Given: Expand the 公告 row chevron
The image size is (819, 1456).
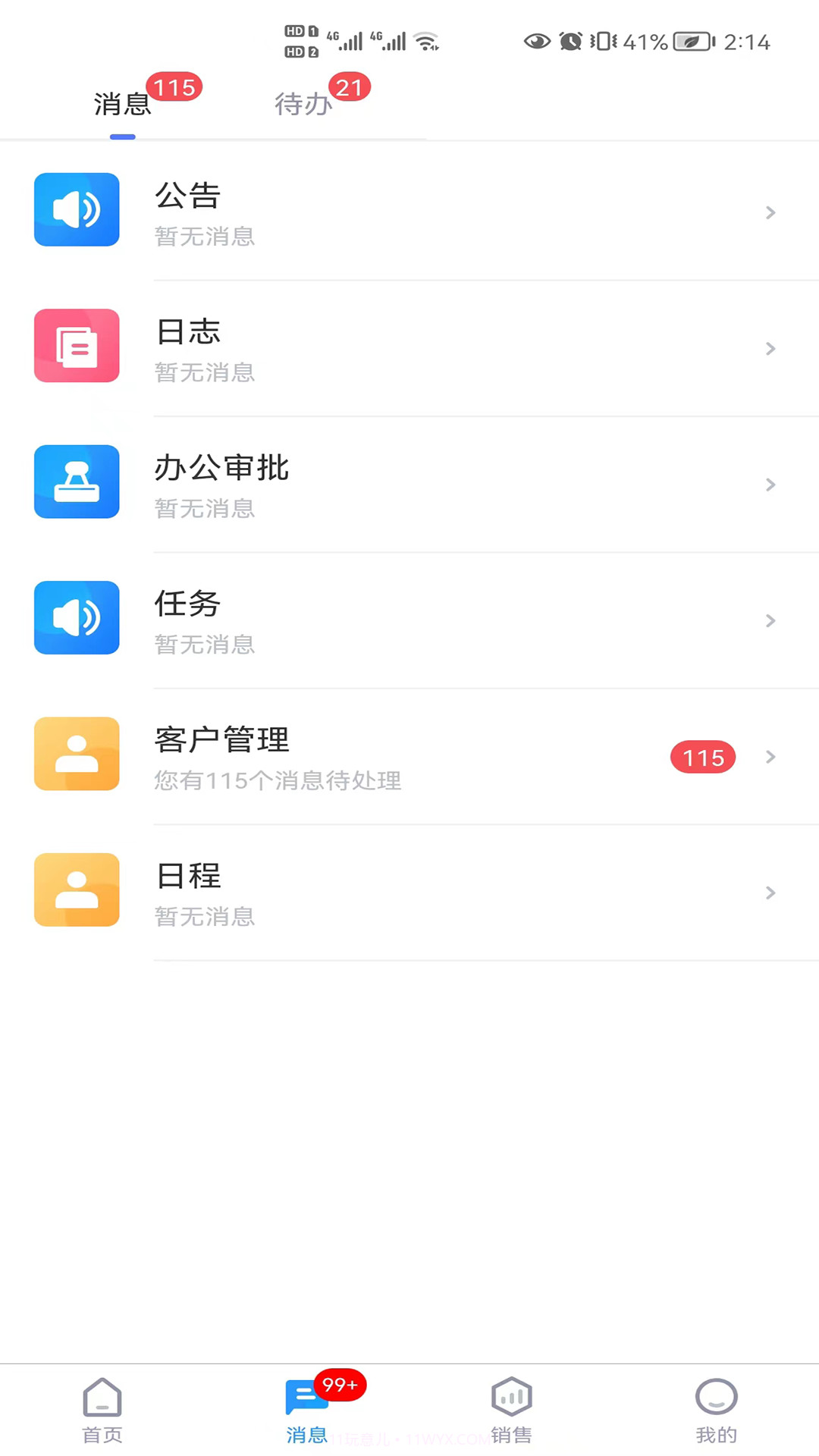Looking at the screenshot, I should [x=770, y=212].
